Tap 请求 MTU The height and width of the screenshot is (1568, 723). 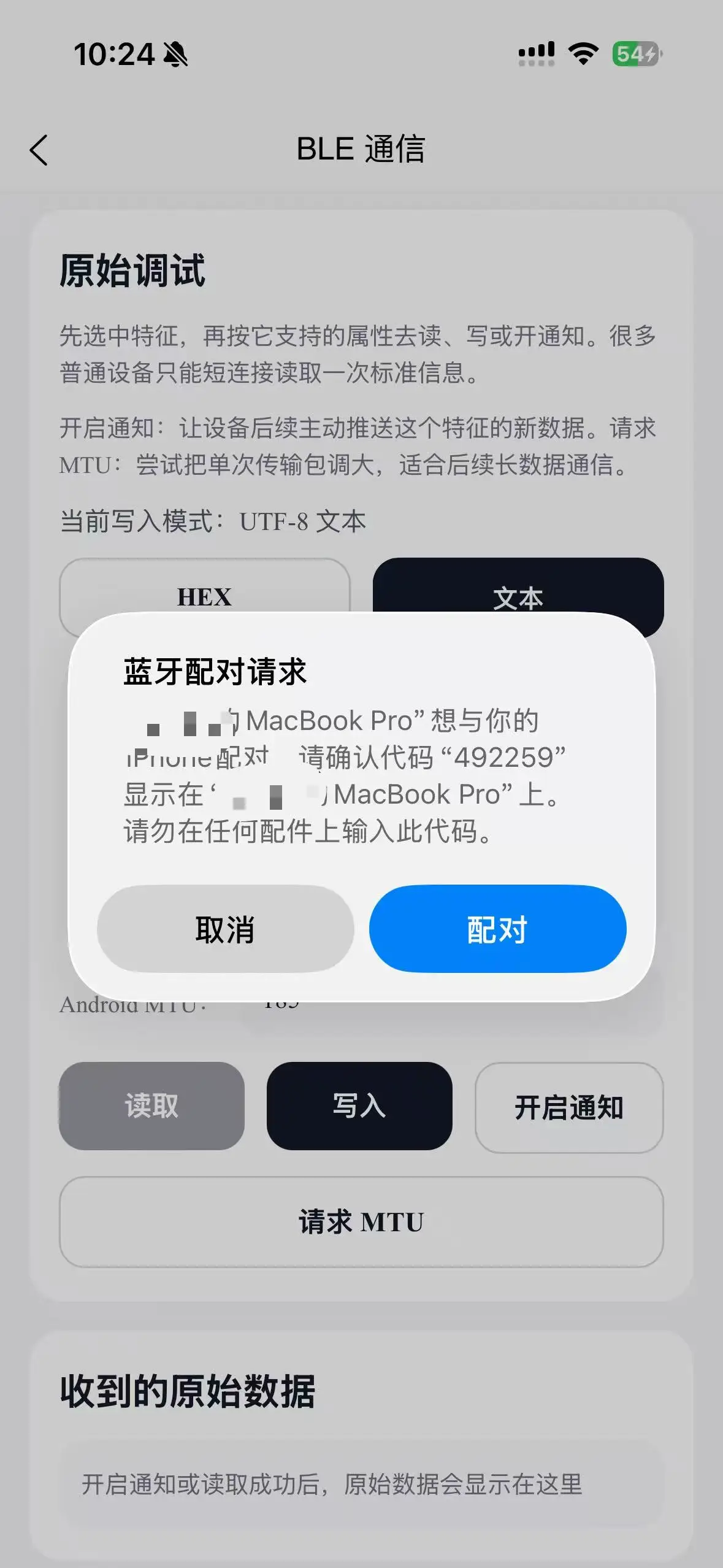click(361, 1222)
